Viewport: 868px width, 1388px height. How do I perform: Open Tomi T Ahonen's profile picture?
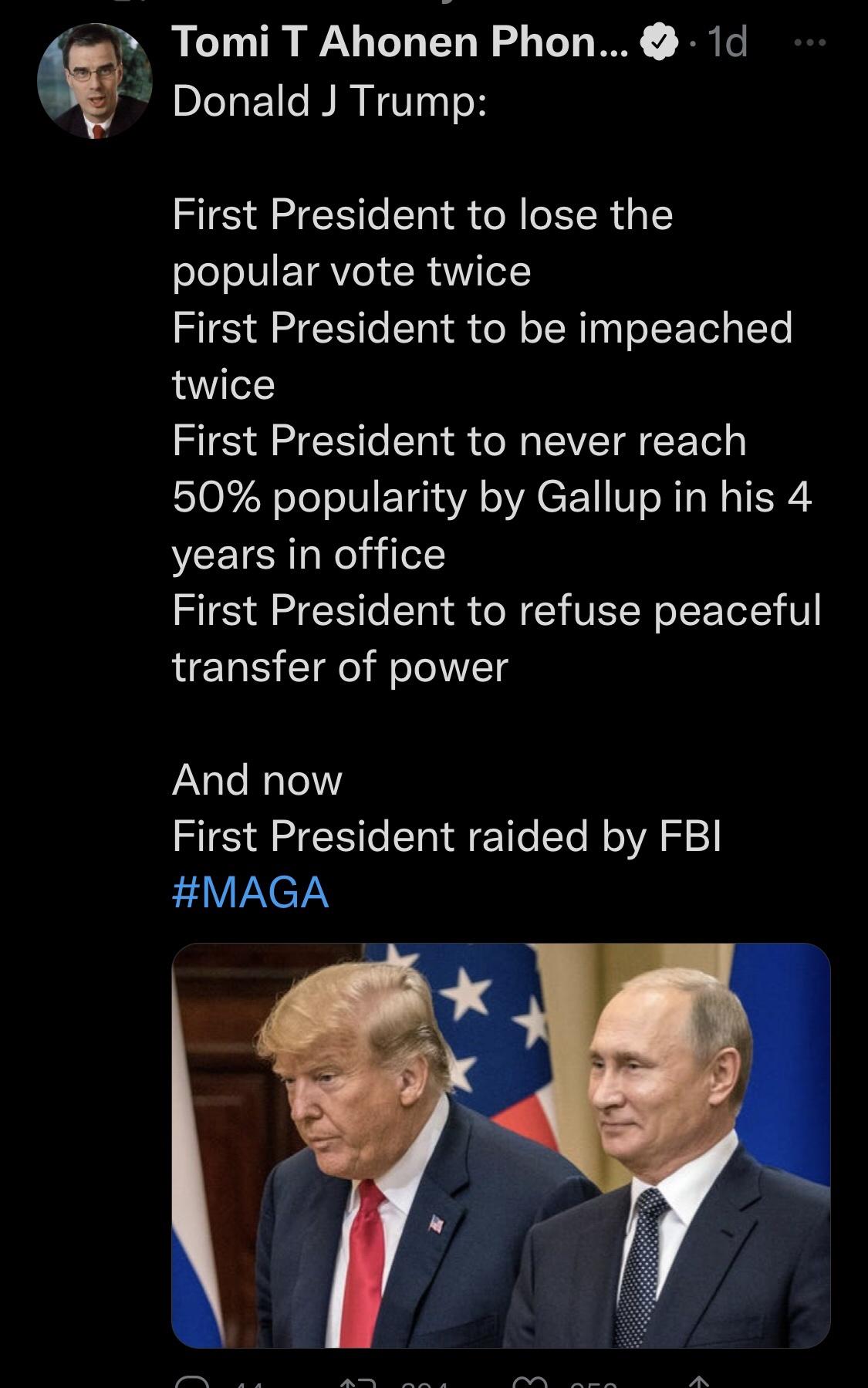point(94,81)
